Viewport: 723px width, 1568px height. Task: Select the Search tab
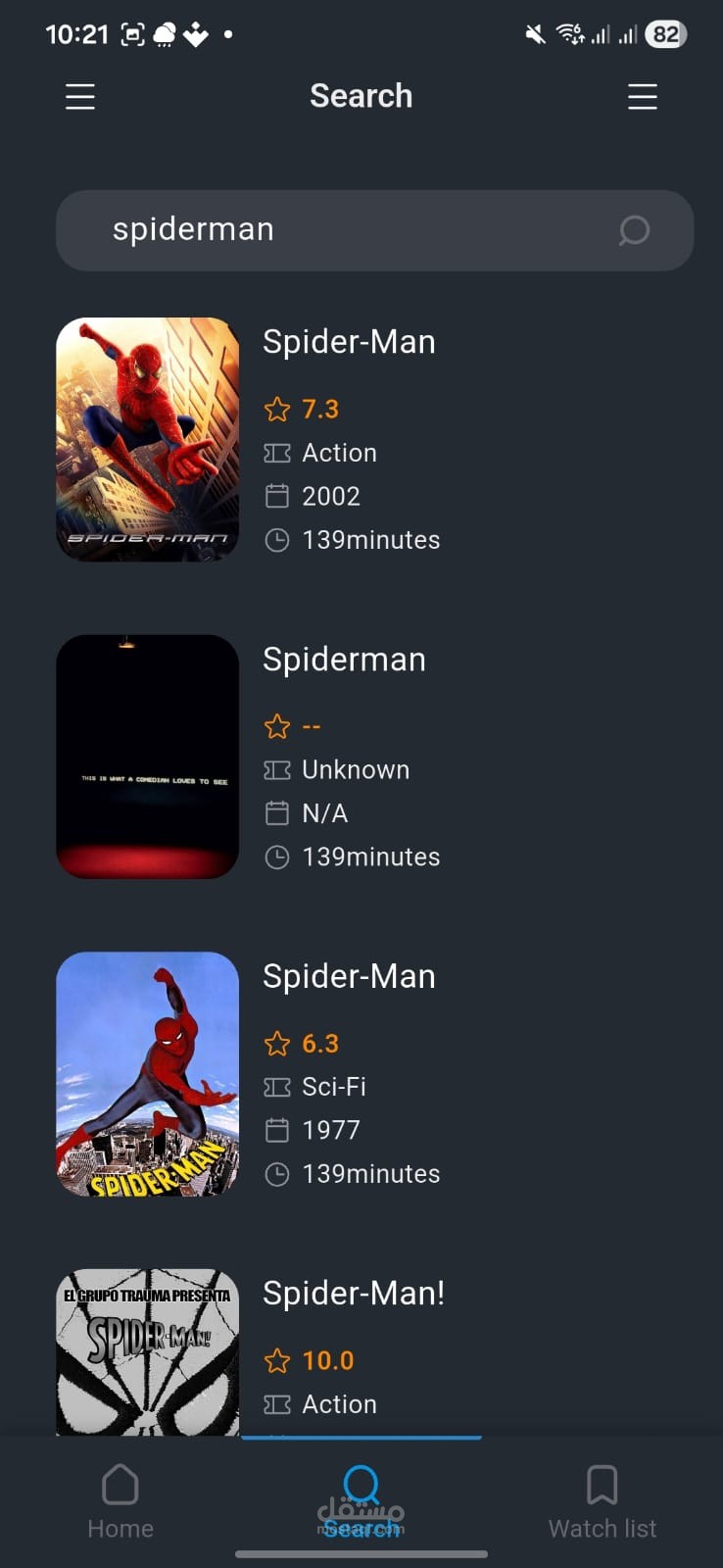pos(361,1502)
